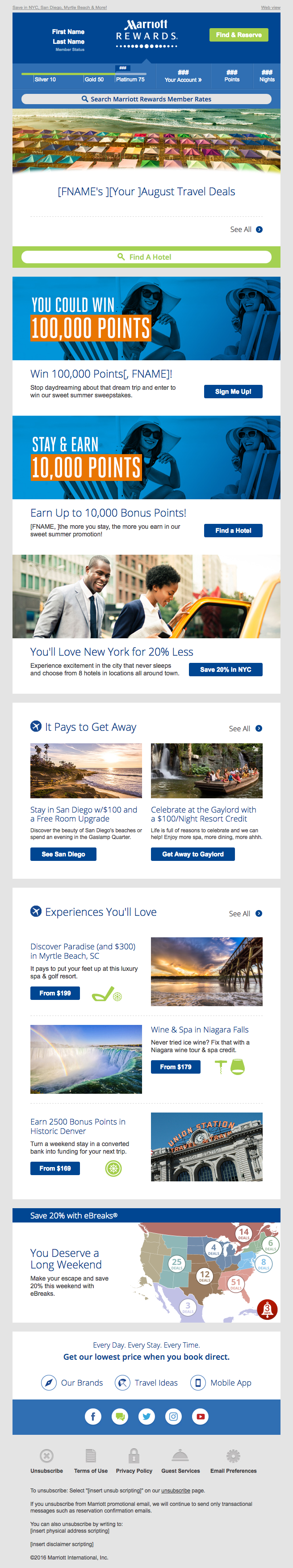The height and width of the screenshot is (1568, 293).
Task: Tap Get Away to Gaylord button
Action: (193, 854)
